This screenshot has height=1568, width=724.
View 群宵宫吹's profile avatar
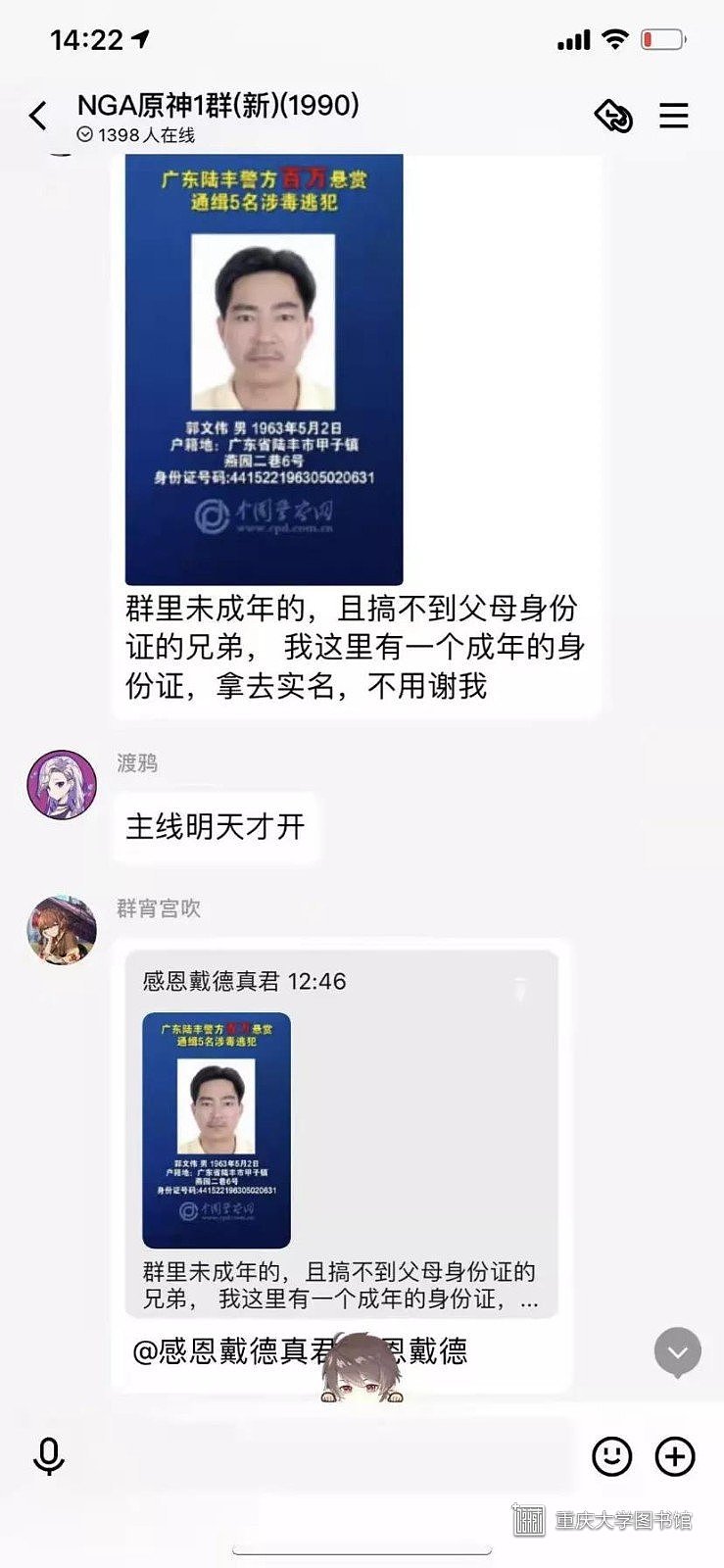[x=61, y=929]
